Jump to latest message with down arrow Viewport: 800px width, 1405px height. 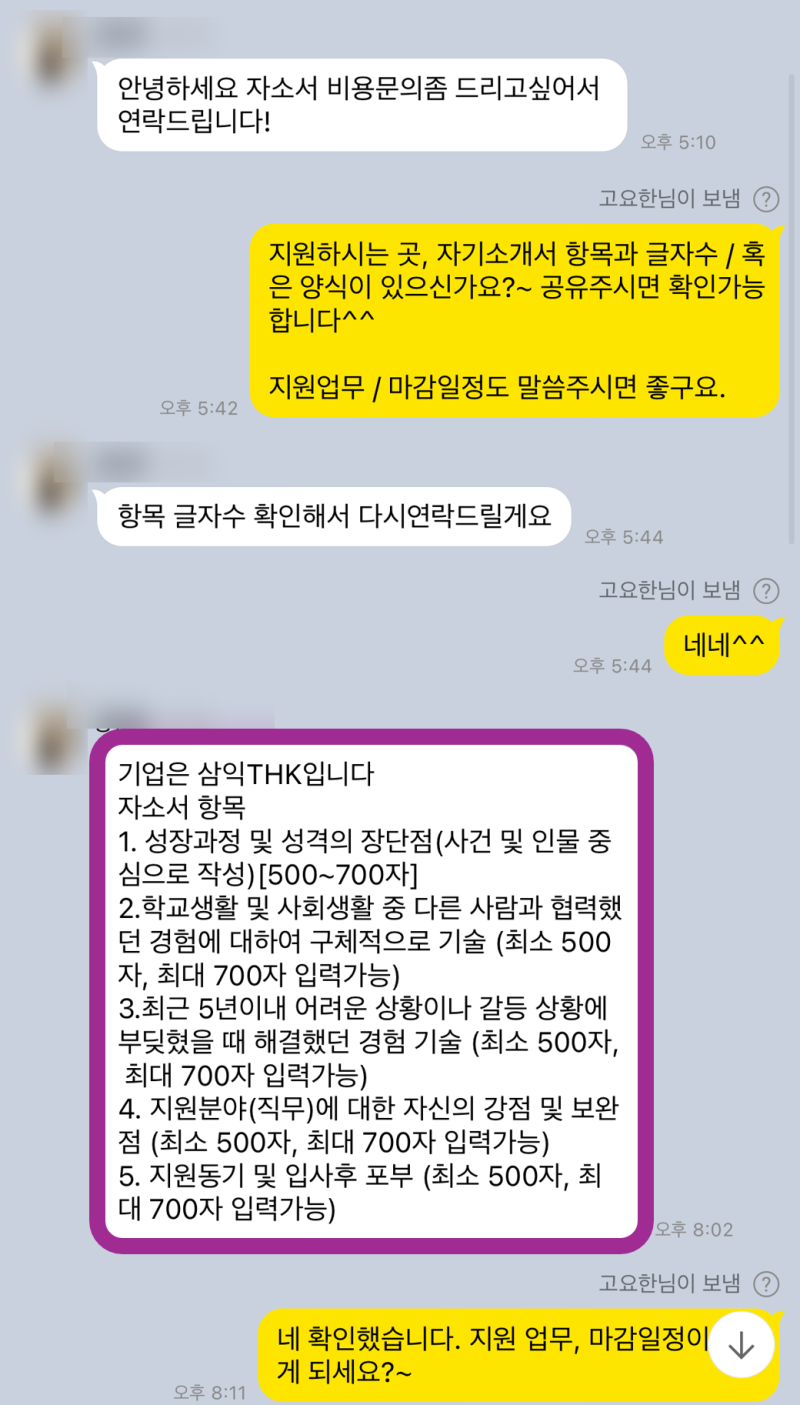click(x=741, y=1343)
